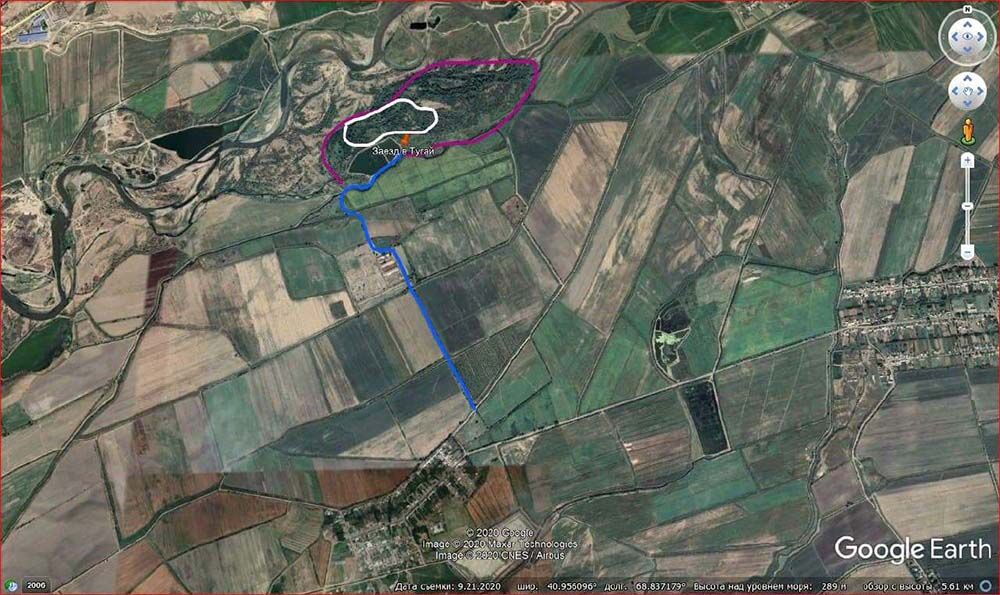
Task: Zoom out with the minus button
Action: click(x=967, y=252)
